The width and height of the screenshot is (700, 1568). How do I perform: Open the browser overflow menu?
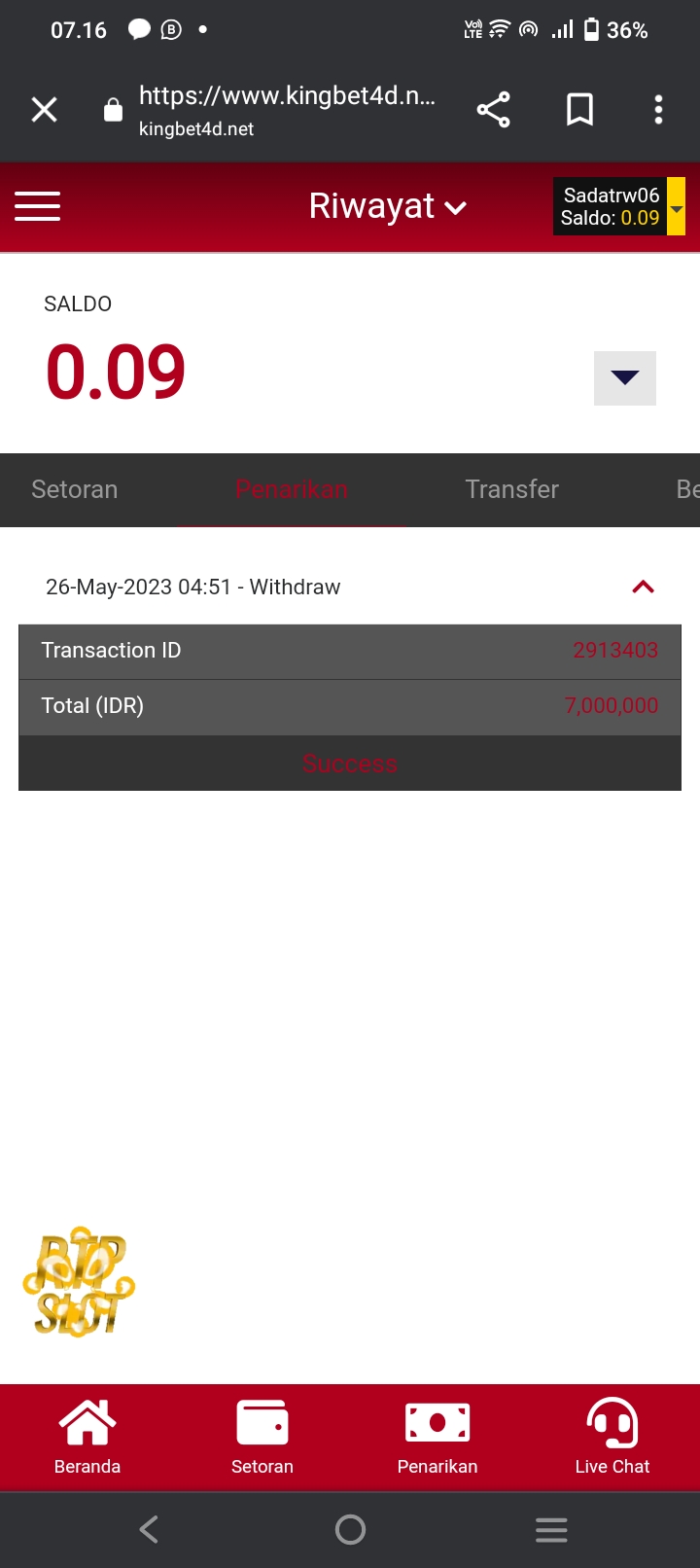coord(658,110)
